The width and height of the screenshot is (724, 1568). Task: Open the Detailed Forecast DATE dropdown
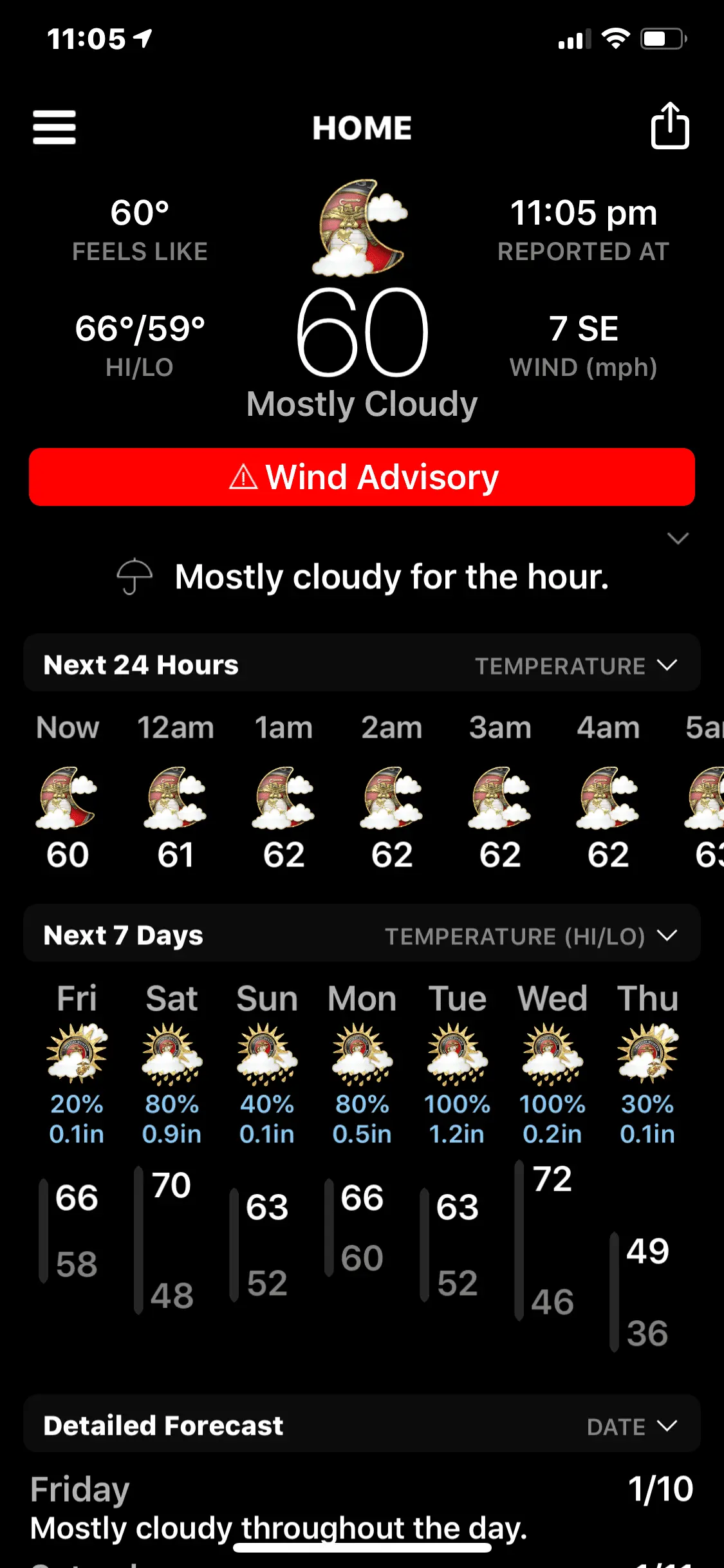coord(631,1427)
